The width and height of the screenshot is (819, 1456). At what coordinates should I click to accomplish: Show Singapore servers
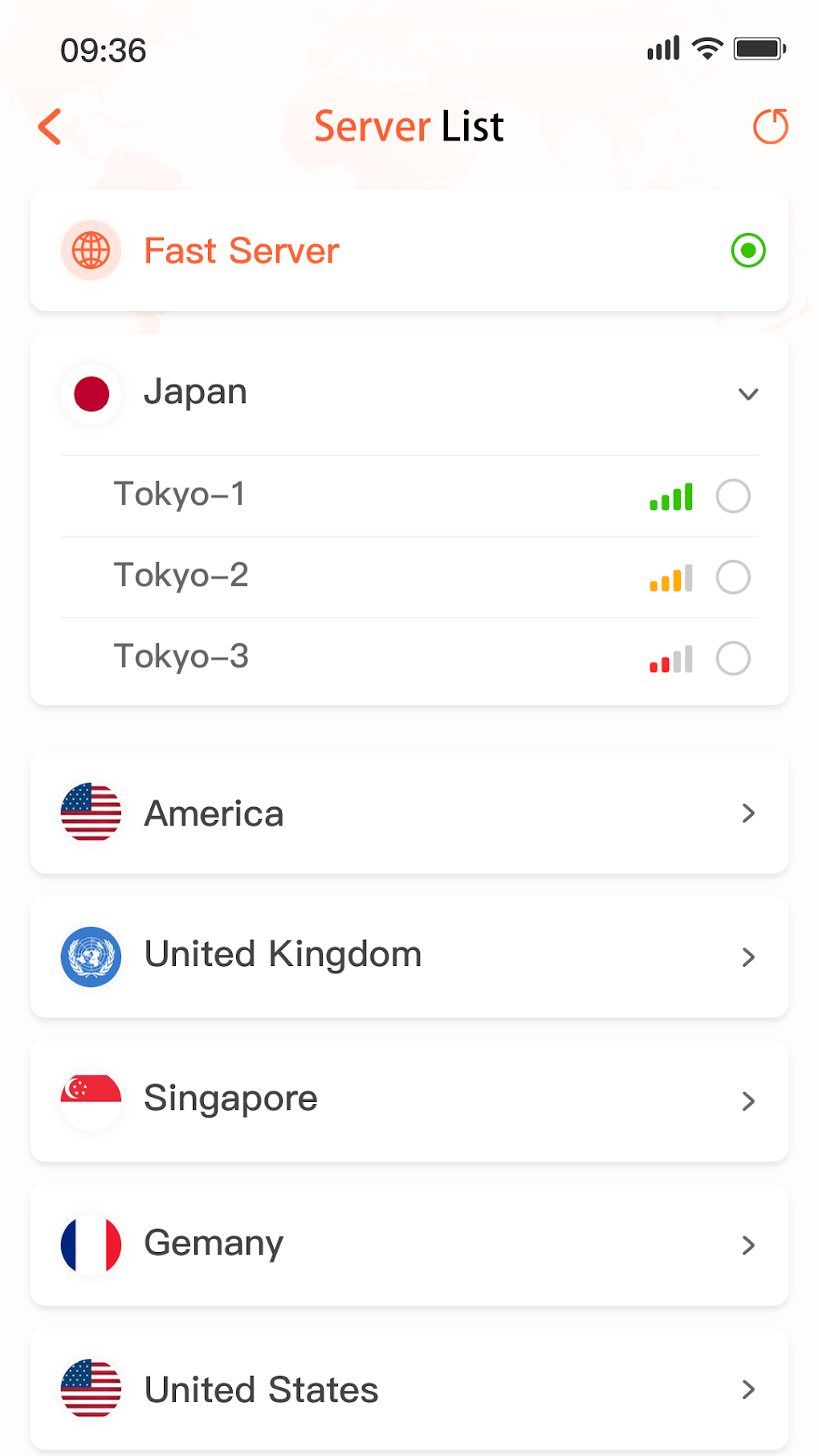(748, 1101)
